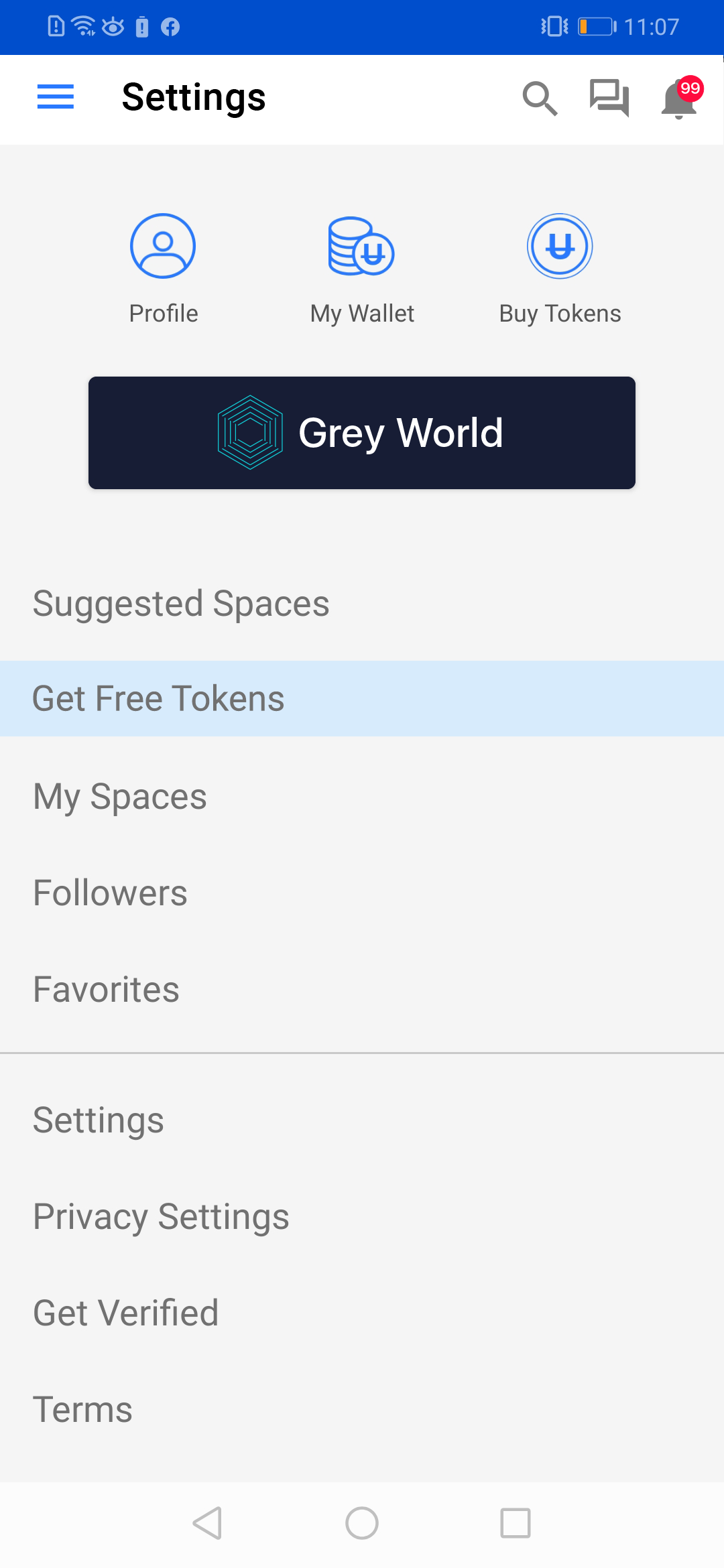Viewport: 724px width, 1568px height.
Task: Open the Settings menu row
Action: [362, 1120]
